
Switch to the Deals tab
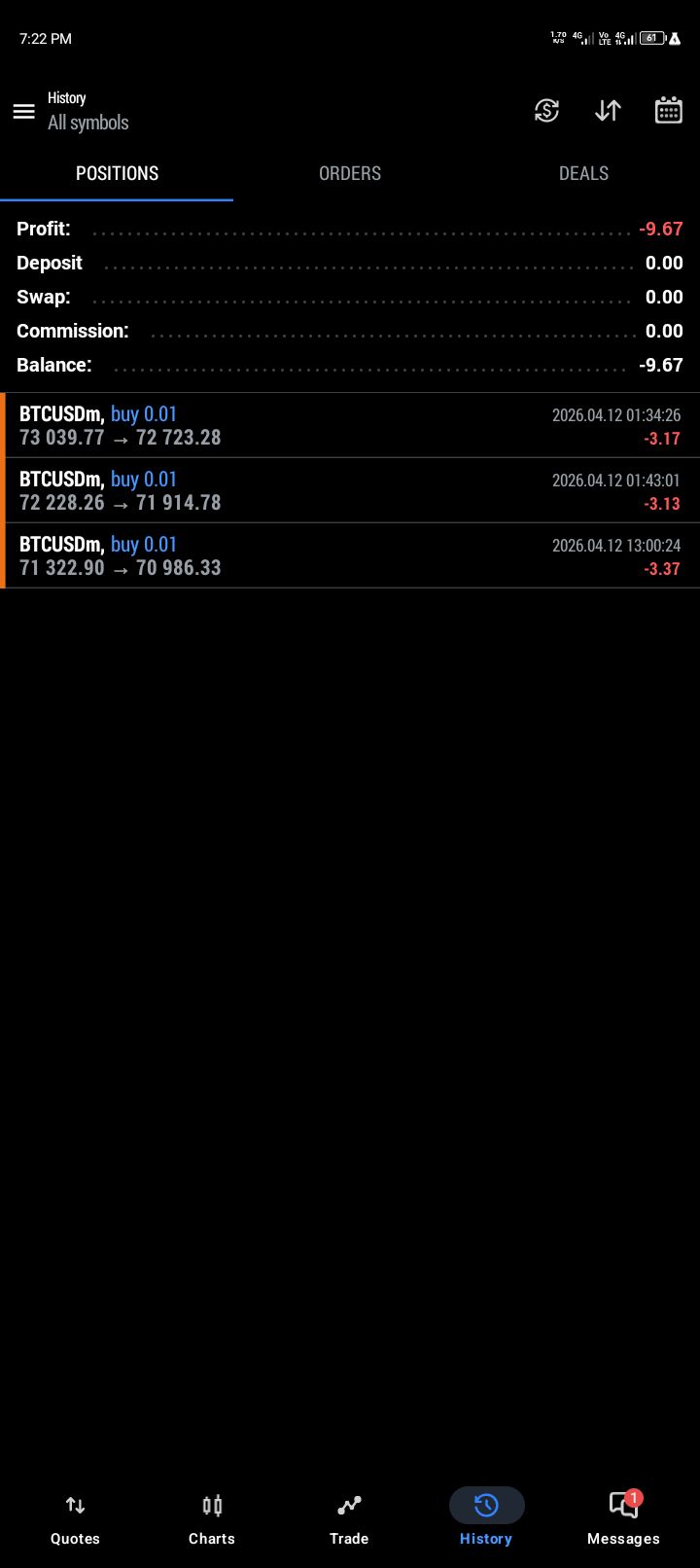[x=583, y=173]
